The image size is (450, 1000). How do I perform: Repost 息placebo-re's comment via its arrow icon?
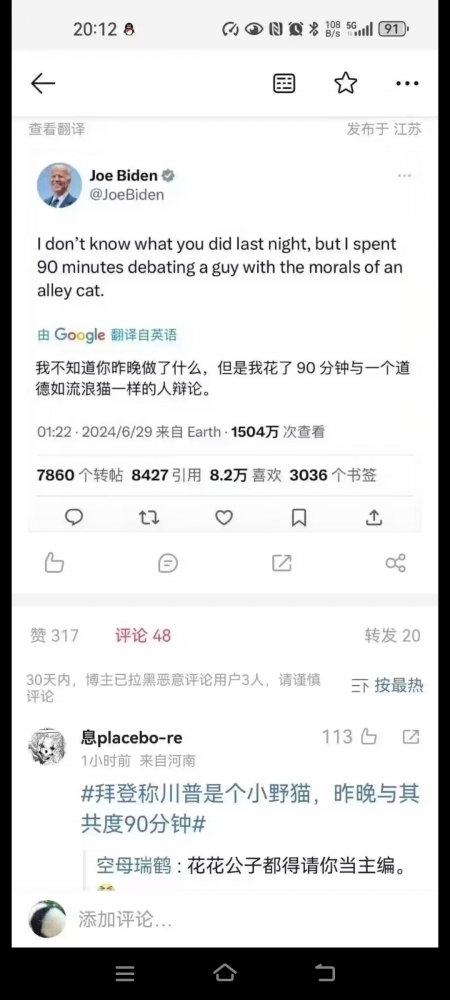(x=411, y=737)
